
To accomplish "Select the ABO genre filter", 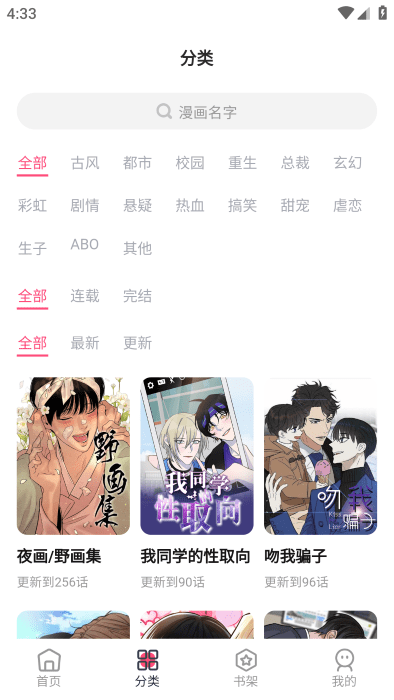I will tap(85, 245).
